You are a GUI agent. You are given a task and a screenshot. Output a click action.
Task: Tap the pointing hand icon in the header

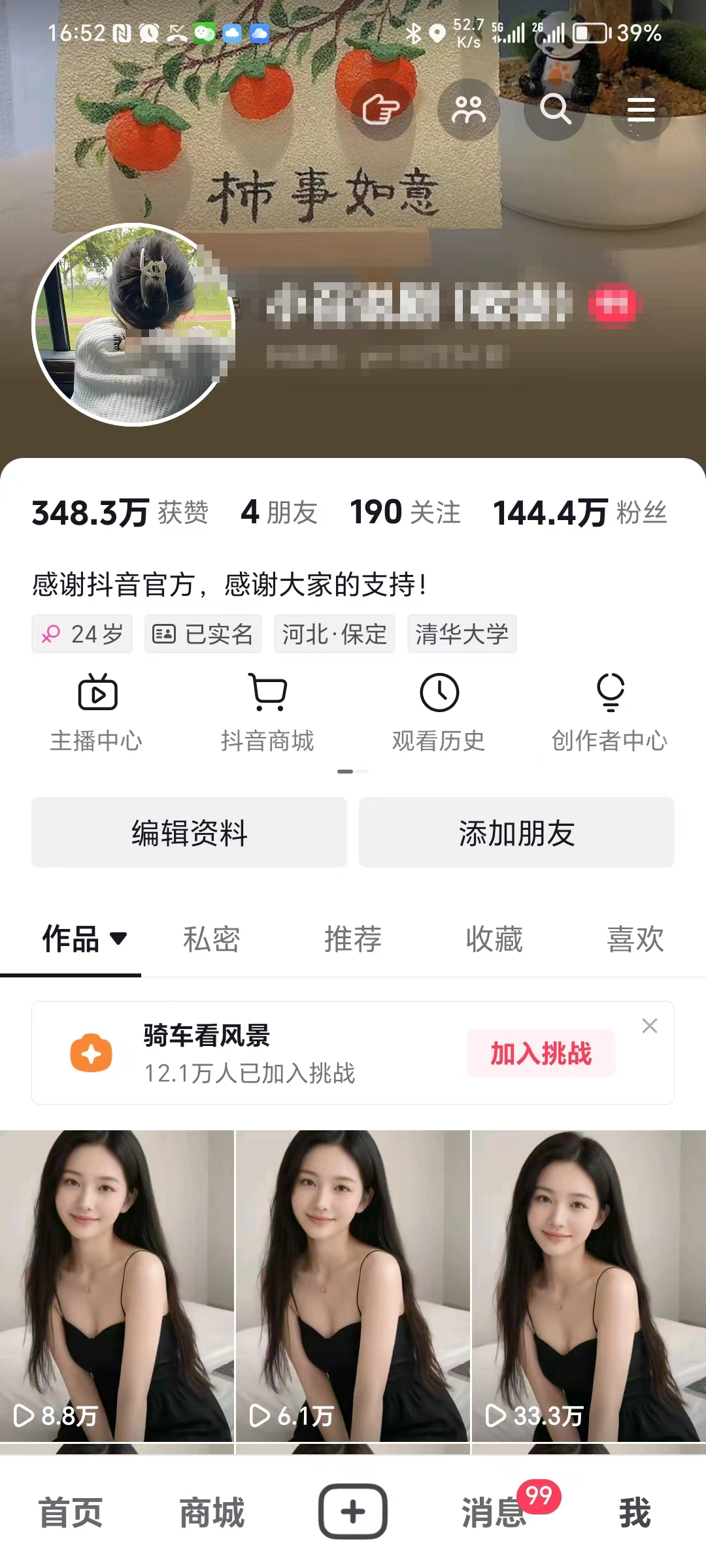[x=382, y=109]
